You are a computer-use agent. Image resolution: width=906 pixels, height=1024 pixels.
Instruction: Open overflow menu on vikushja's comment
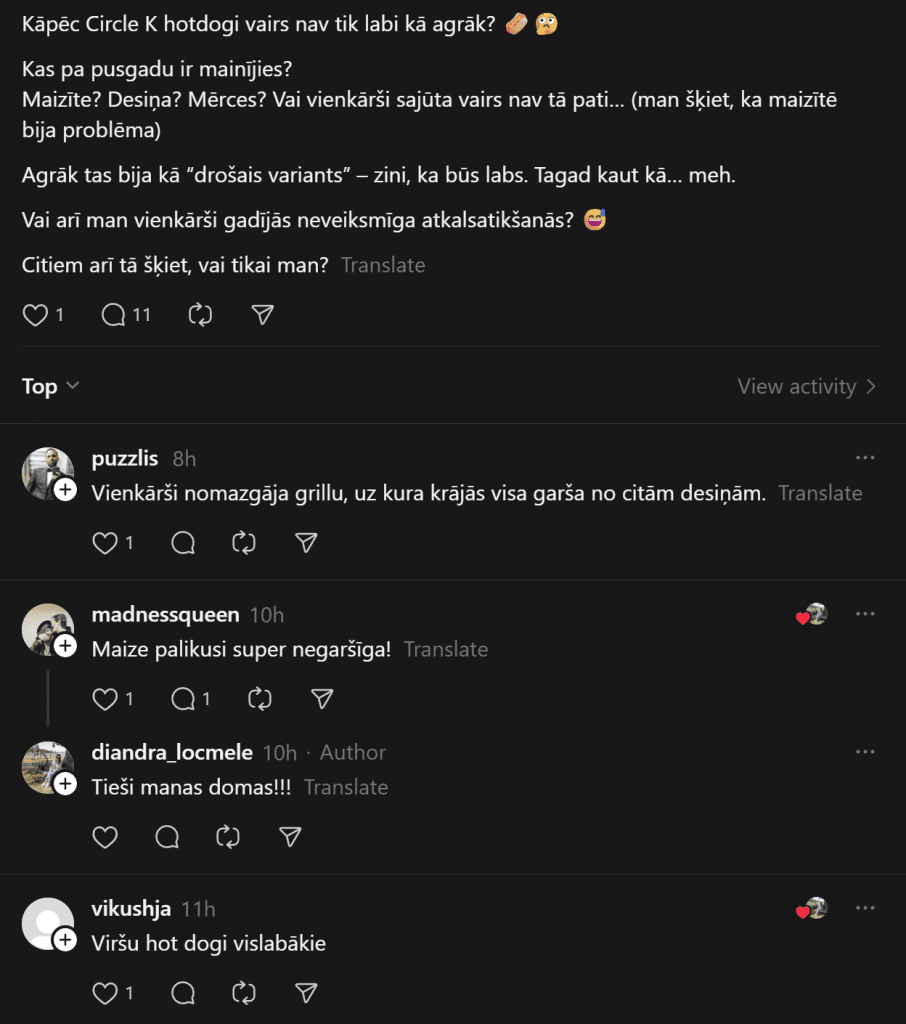point(865,908)
